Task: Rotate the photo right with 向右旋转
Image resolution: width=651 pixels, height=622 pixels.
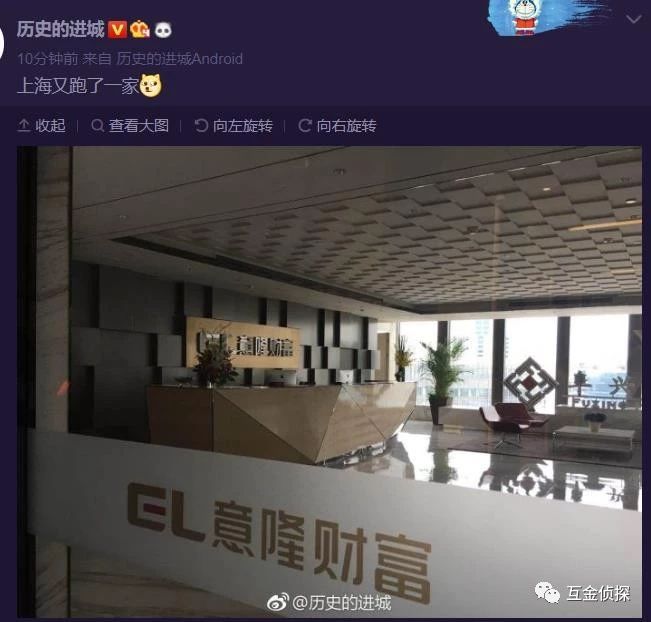Action: [x=338, y=126]
